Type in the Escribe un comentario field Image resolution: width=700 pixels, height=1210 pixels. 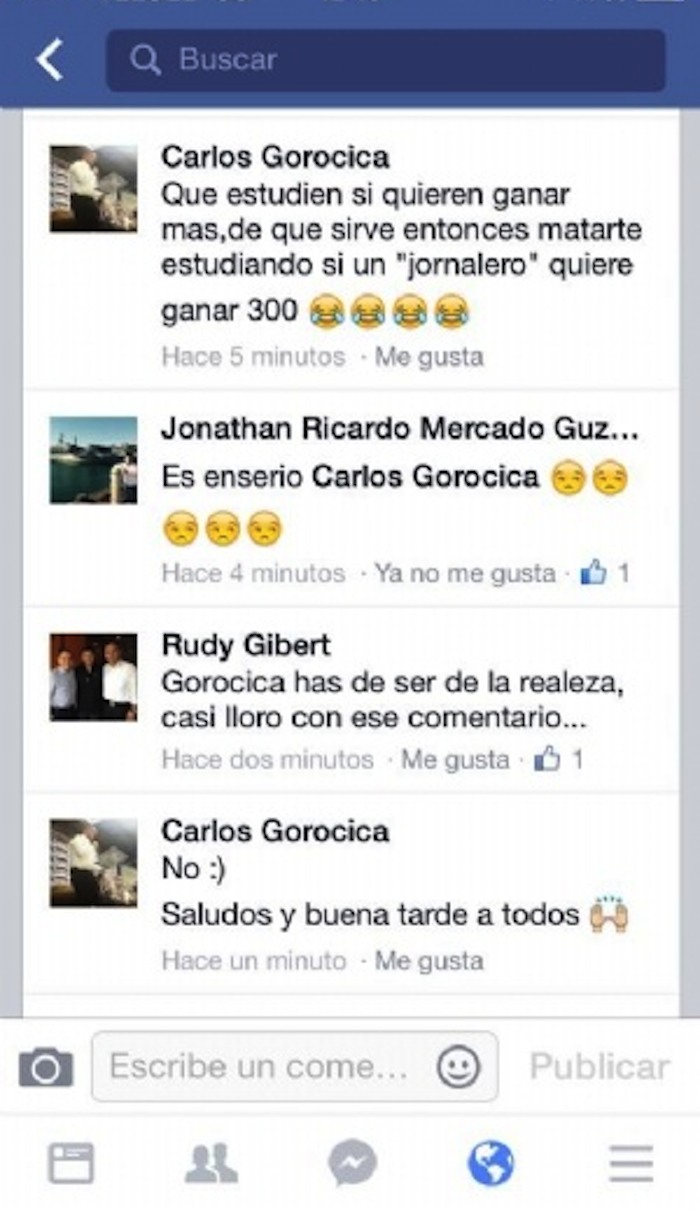click(x=260, y=1067)
